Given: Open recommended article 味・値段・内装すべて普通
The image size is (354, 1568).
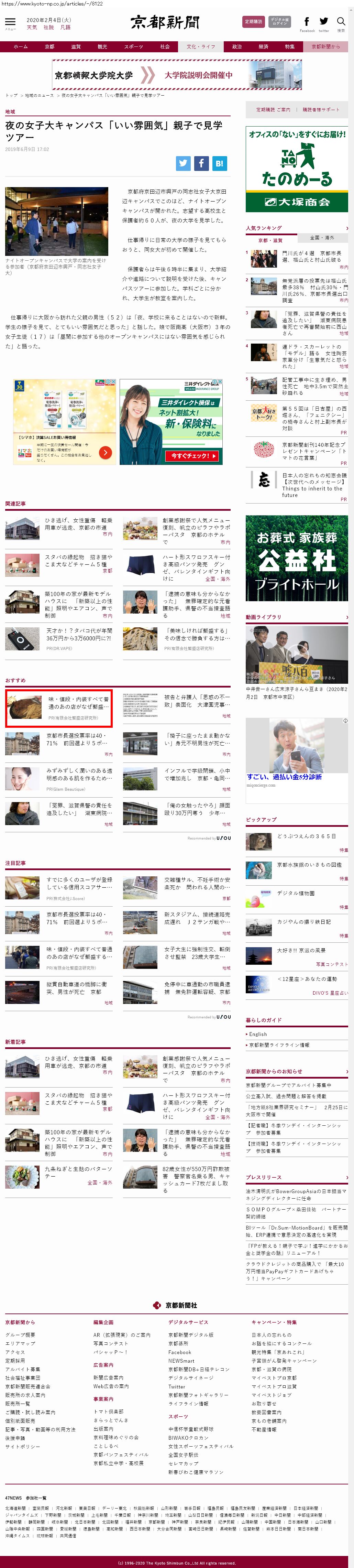Looking at the screenshot, I should pyautogui.click(x=78, y=703).
